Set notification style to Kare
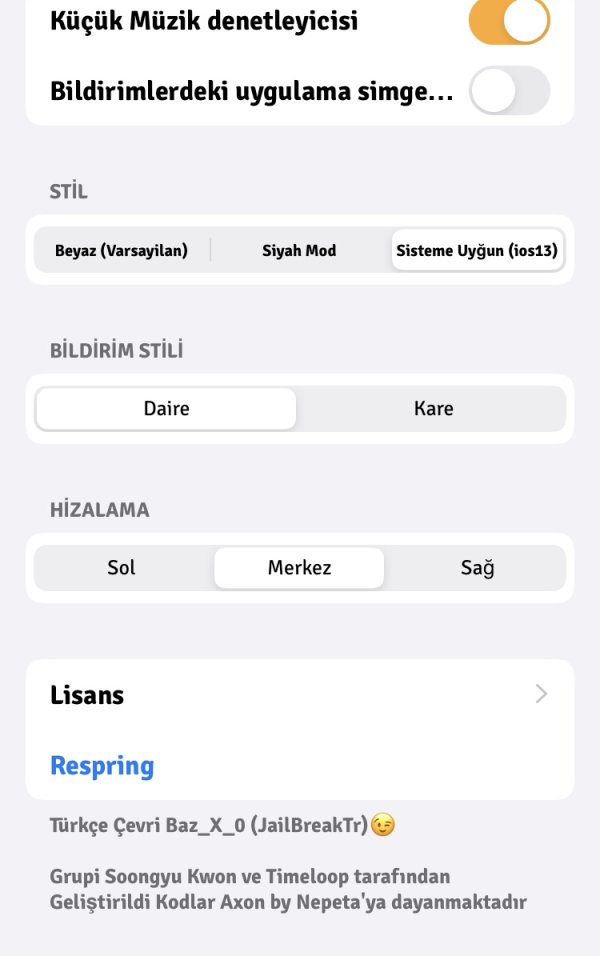This screenshot has width=600, height=956. (433, 409)
